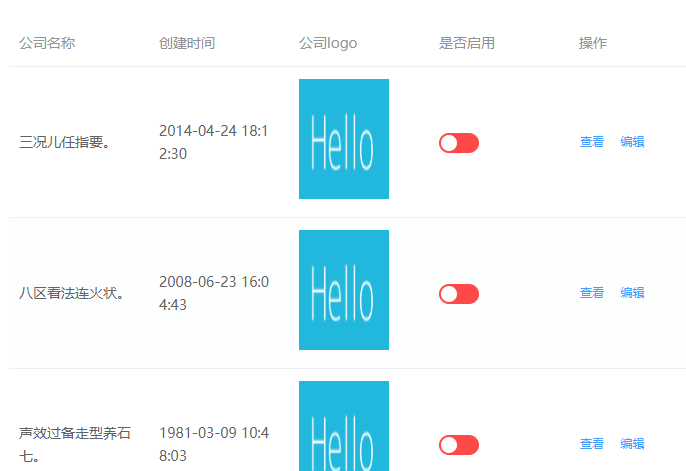Toggle the enable switch for 声效过备走型养石七。
Viewport: 686px width, 471px height.
coord(459,445)
